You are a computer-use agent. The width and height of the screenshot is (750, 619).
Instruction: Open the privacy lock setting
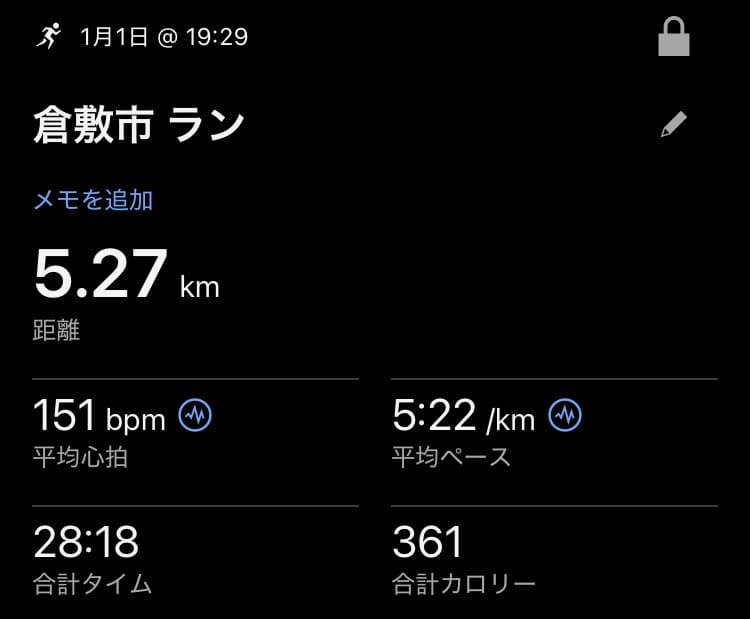(675, 37)
